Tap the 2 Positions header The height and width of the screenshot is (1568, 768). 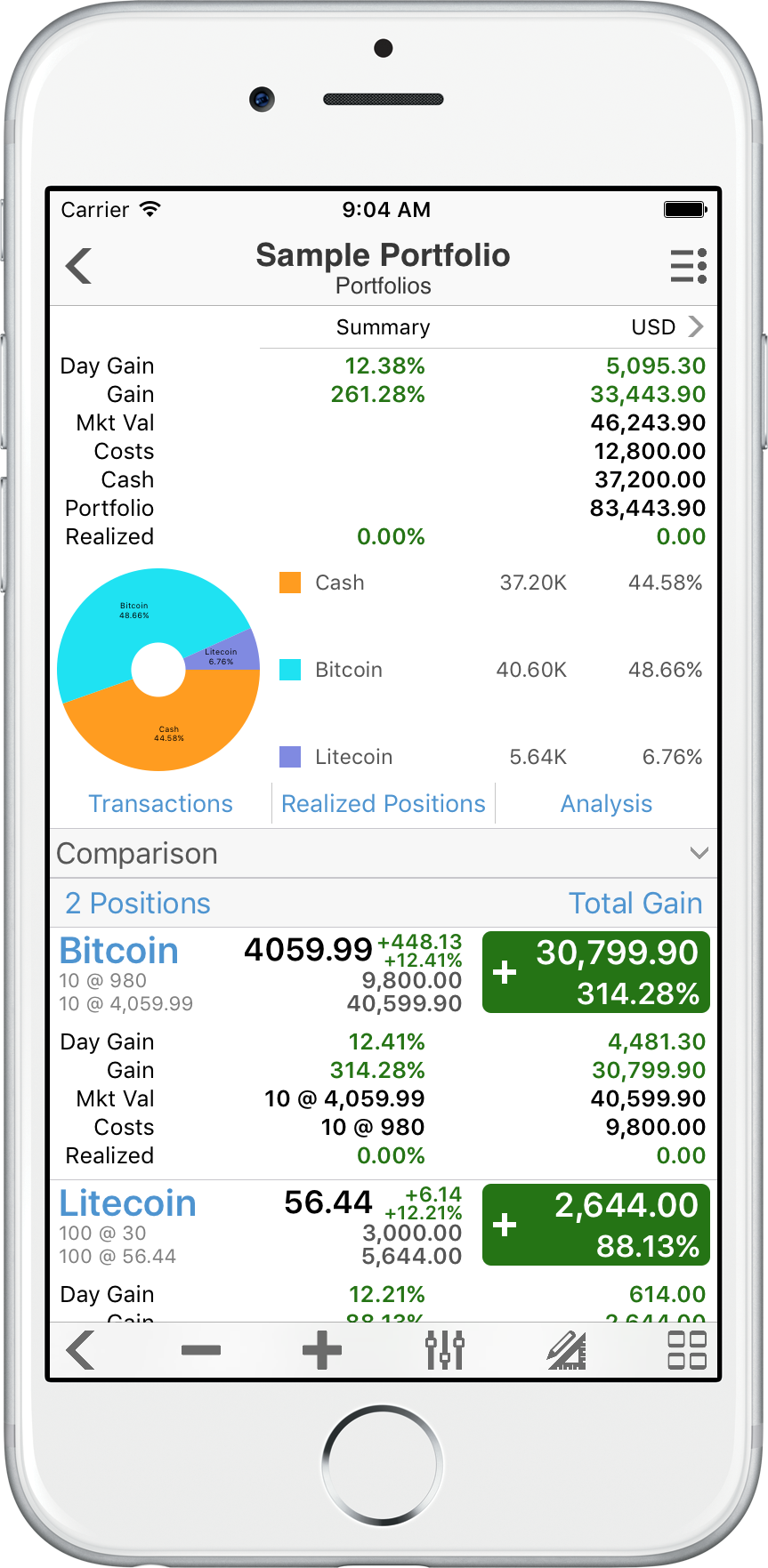click(x=138, y=904)
